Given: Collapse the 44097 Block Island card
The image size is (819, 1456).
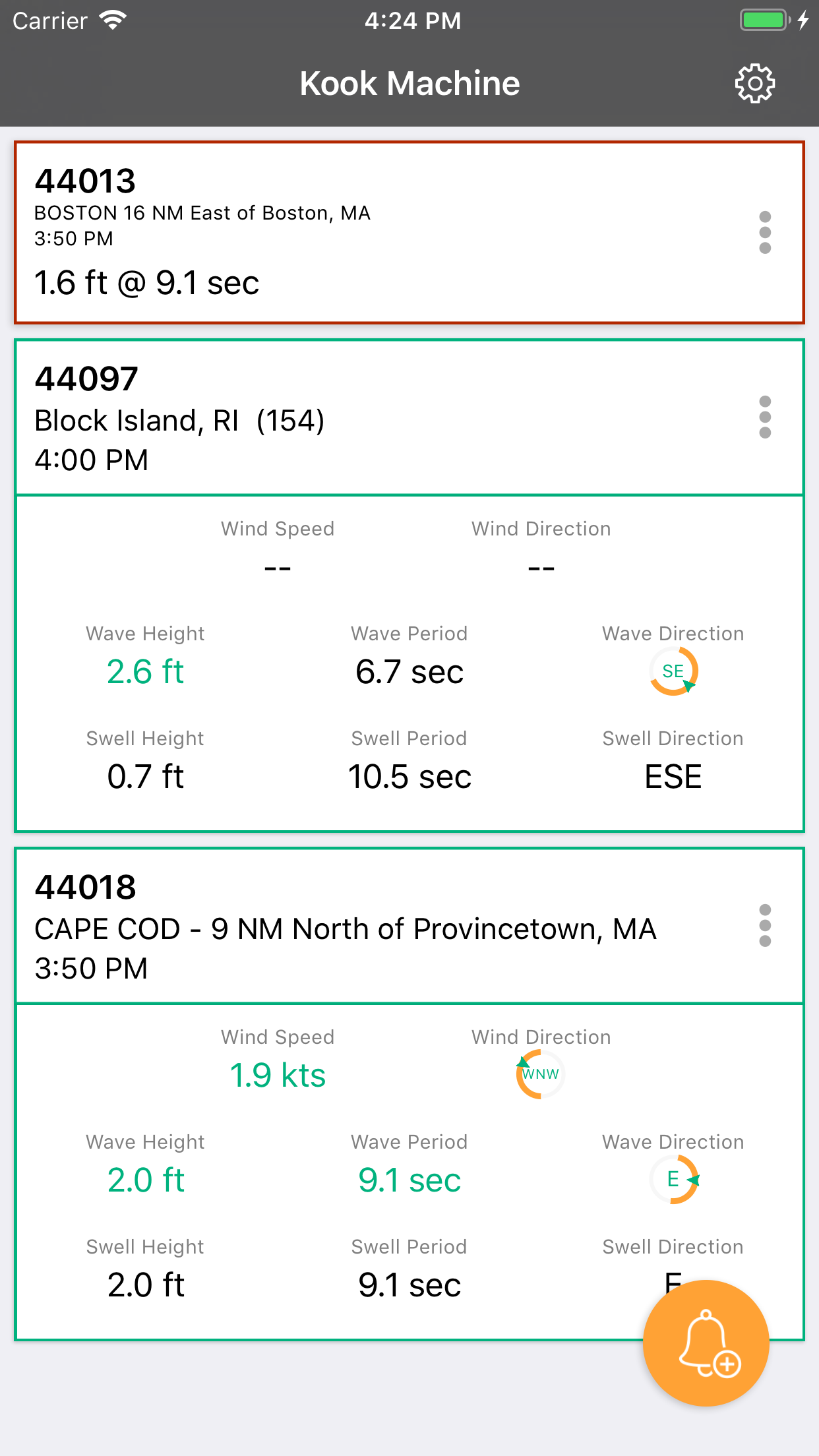Looking at the screenshot, I should tap(382, 418).
